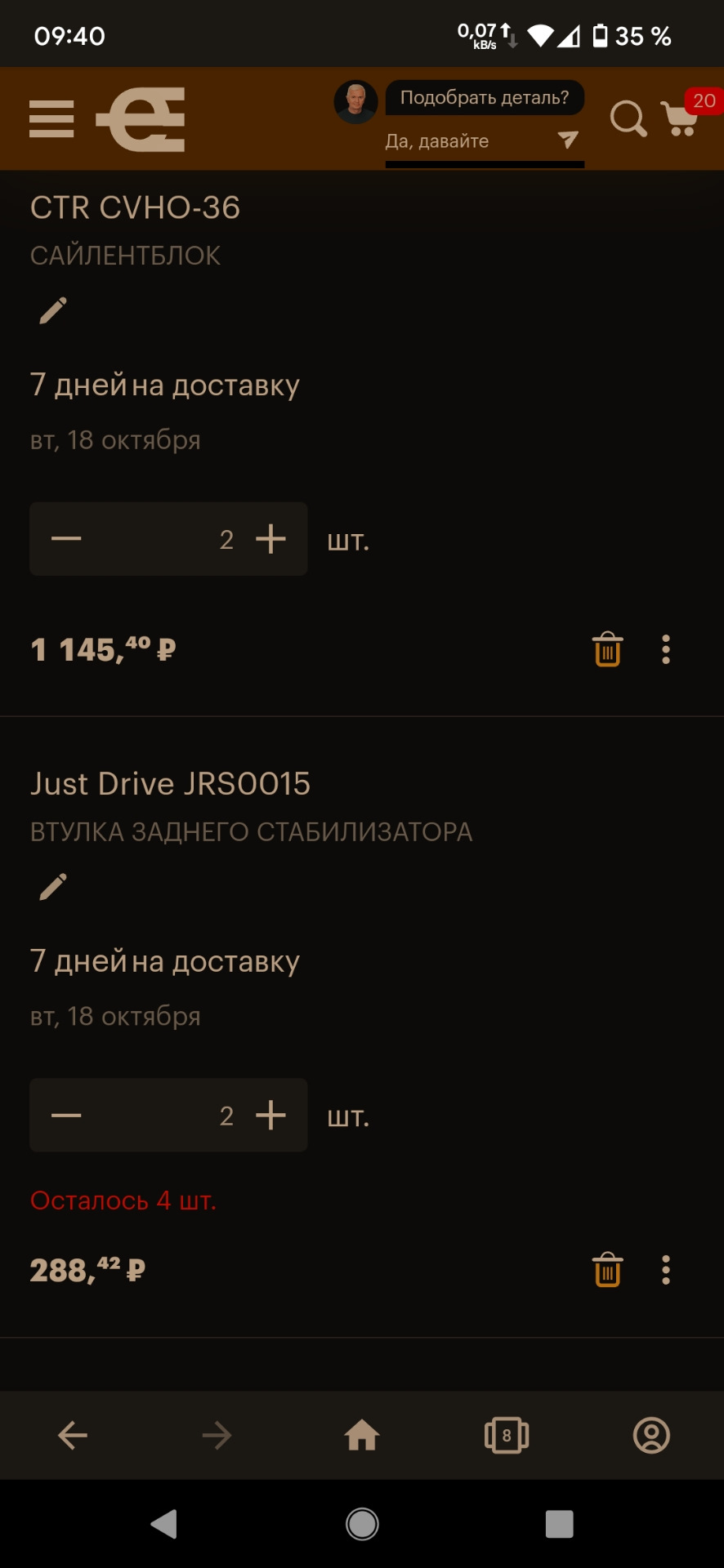Edit the CTR CVHO-36 cart item comment
The width and height of the screenshot is (724, 1568).
(x=51, y=310)
